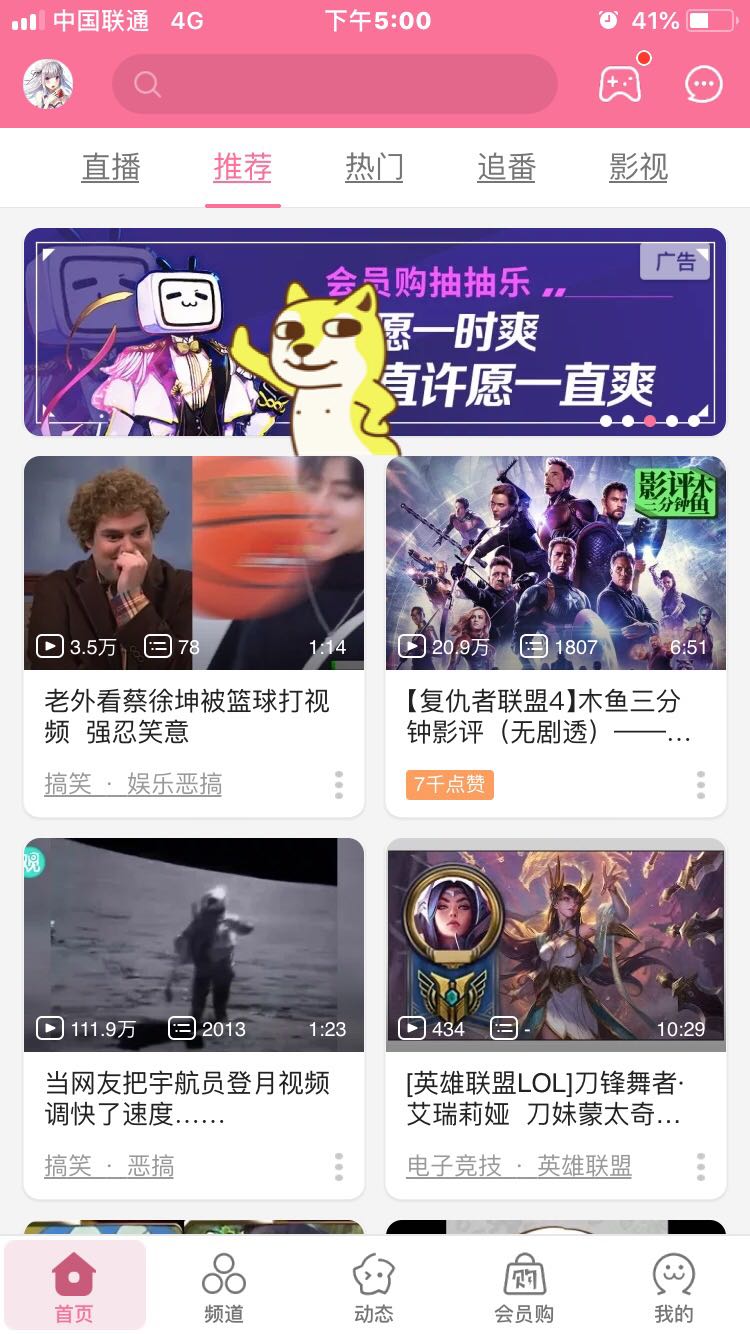Open more options for the 复仇者联盟4 video
The image size is (750, 1334).
[701, 785]
